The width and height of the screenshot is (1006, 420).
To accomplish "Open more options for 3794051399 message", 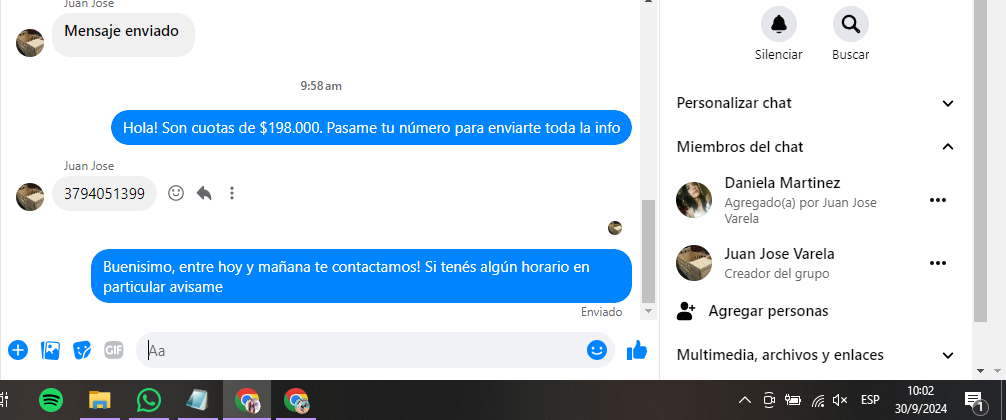I will click(232, 193).
